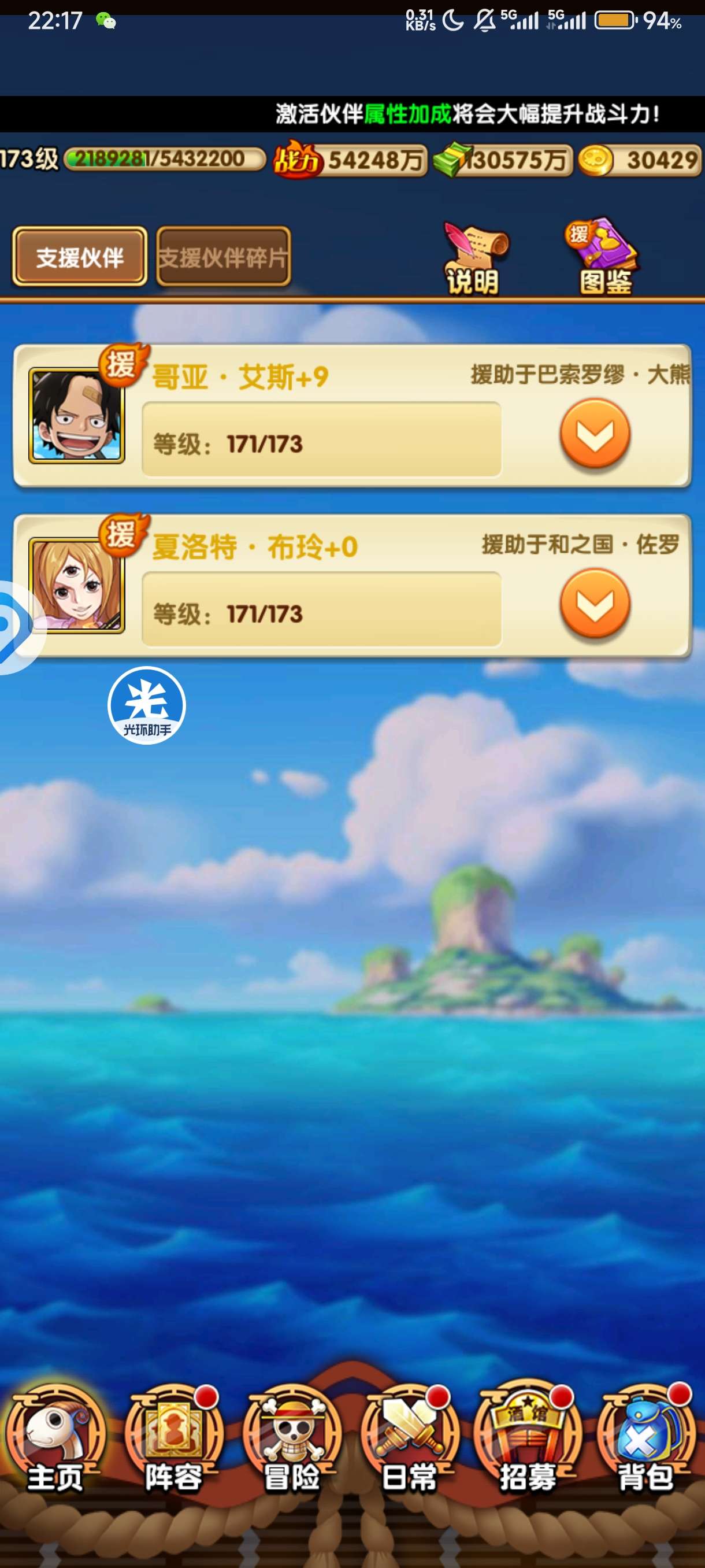Open the 阵容 lineup tab
The width and height of the screenshot is (705, 1568).
pyautogui.click(x=173, y=1441)
